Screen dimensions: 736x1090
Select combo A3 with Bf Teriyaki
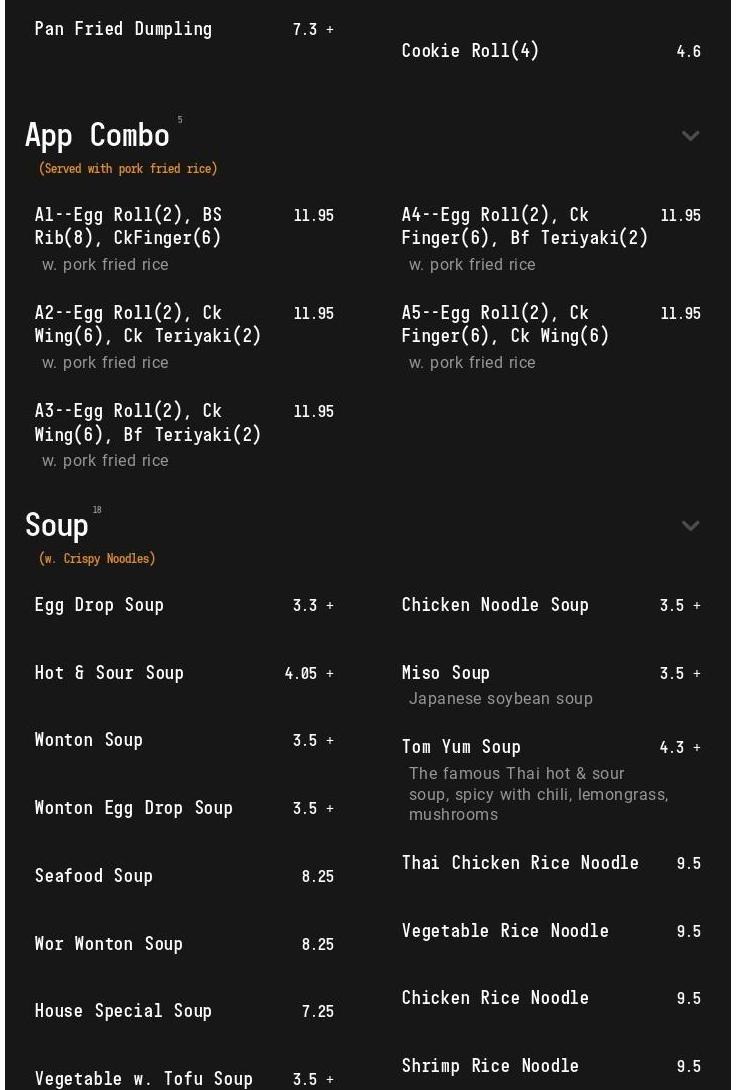(147, 422)
